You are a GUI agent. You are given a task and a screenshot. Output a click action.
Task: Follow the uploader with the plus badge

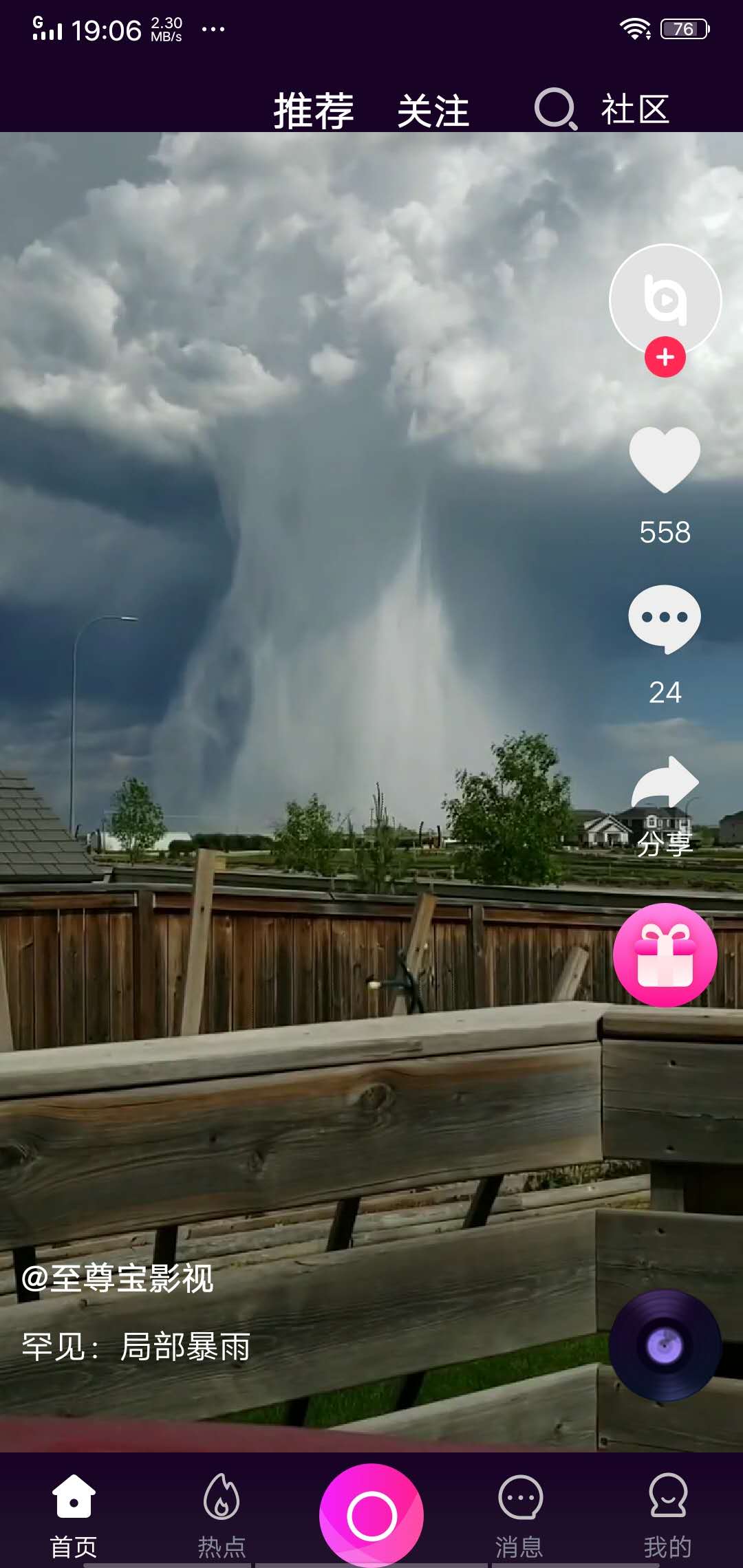pos(665,358)
